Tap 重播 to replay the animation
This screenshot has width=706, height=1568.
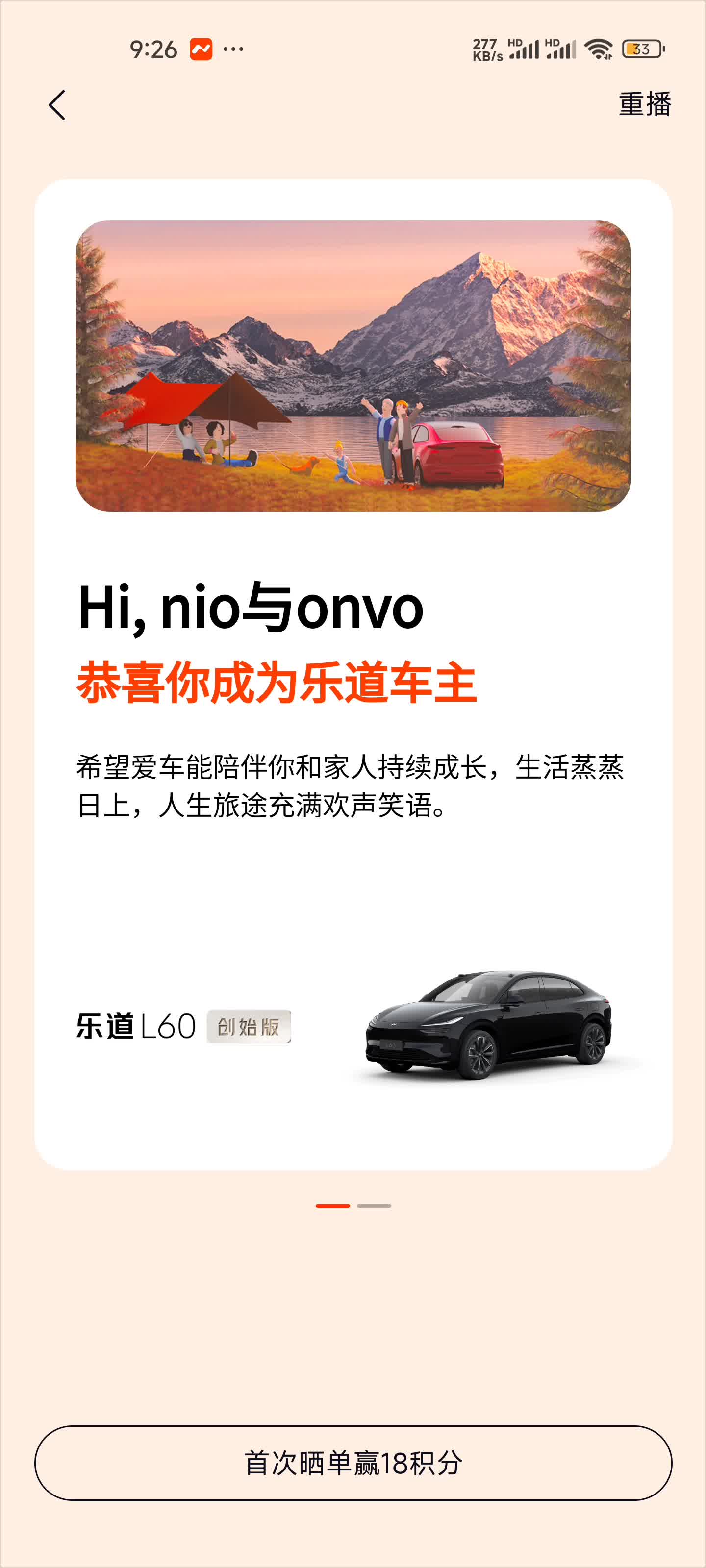[x=645, y=104]
